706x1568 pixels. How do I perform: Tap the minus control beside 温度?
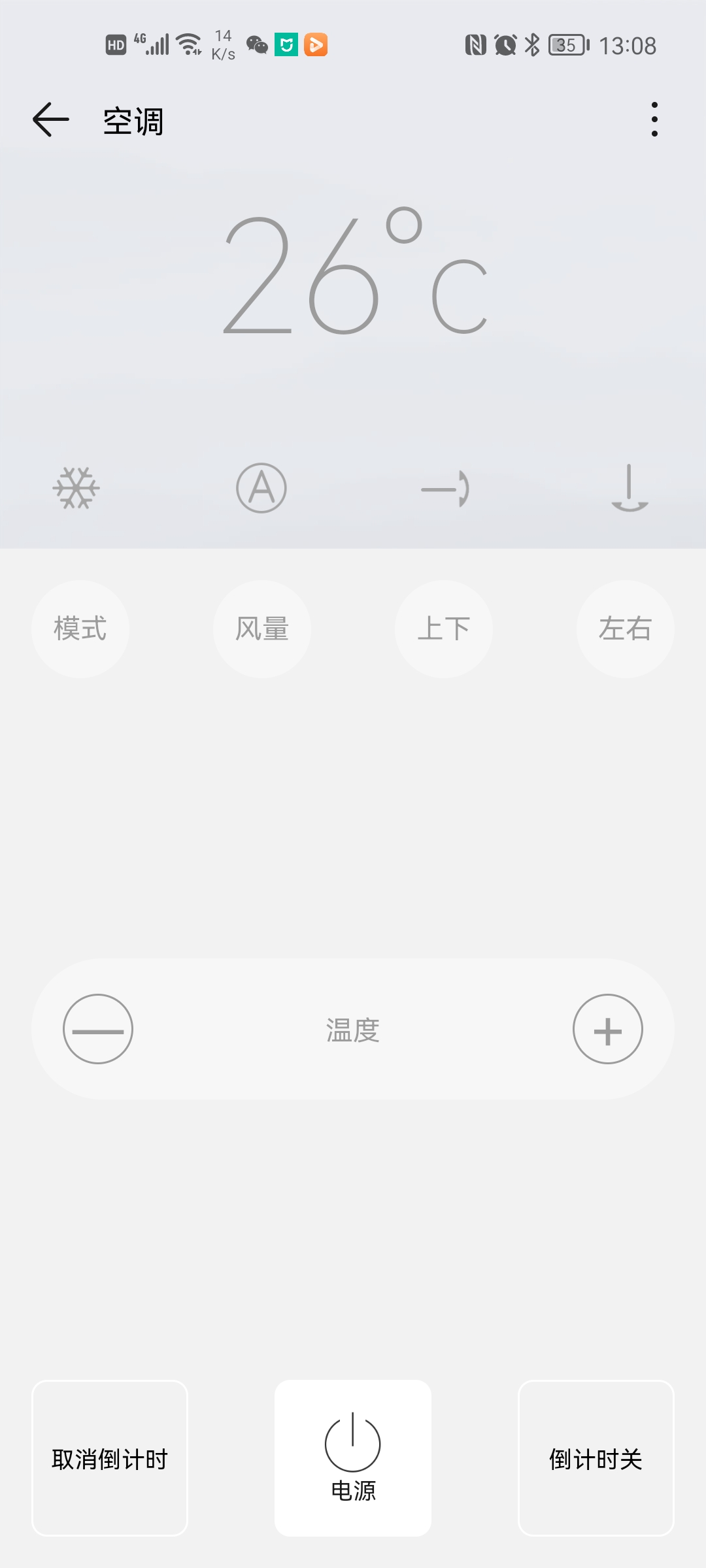click(x=98, y=1029)
